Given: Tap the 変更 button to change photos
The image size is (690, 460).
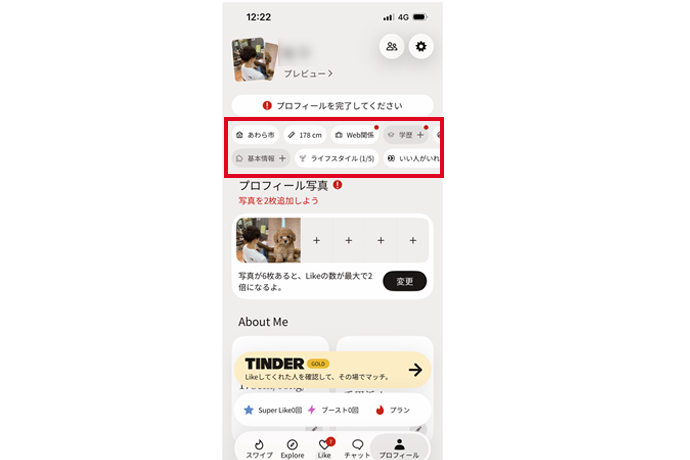Looking at the screenshot, I should [404, 281].
